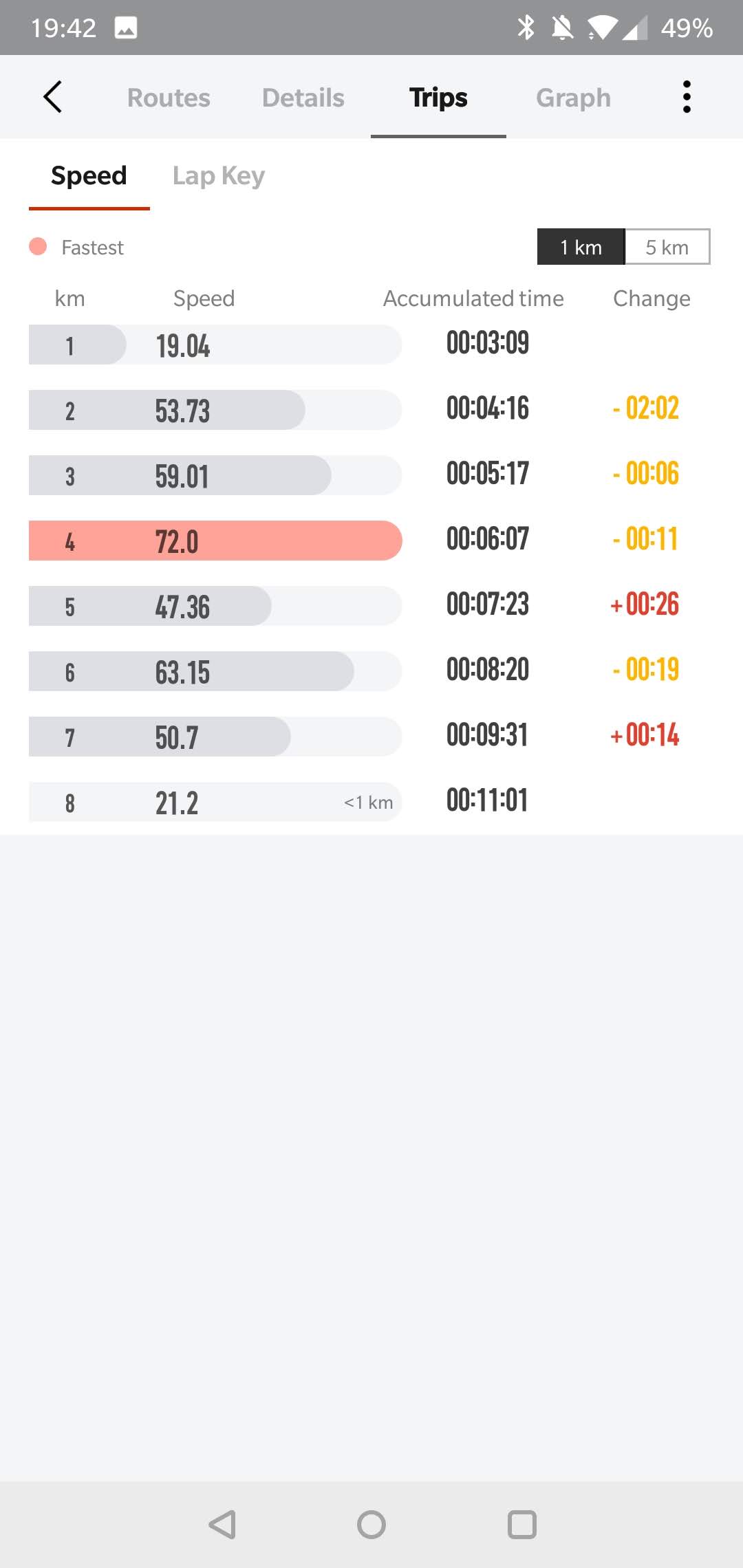Tap the system home button
The width and height of the screenshot is (743, 1568).
tap(371, 1524)
